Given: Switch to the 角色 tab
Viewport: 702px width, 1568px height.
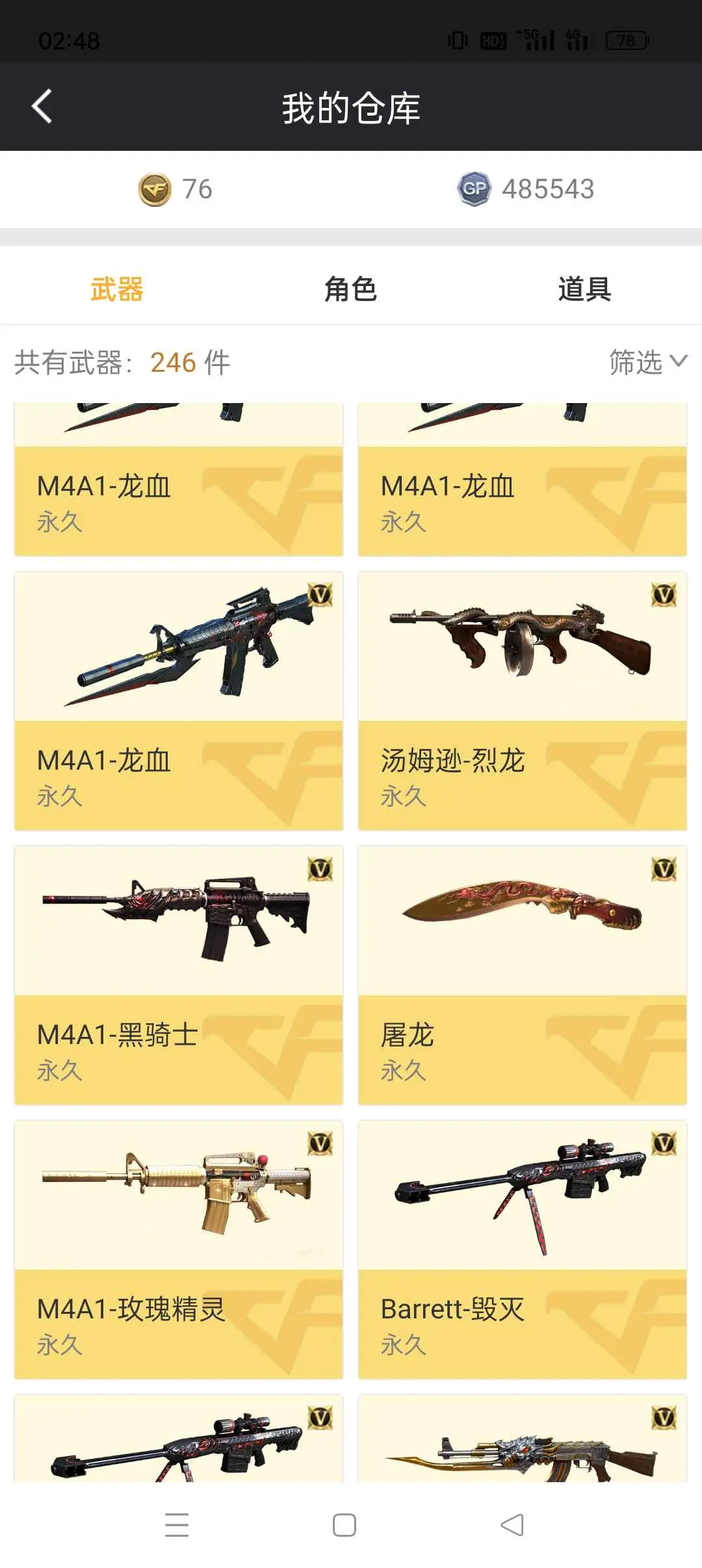Looking at the screenshot, I should click(351, 289).
